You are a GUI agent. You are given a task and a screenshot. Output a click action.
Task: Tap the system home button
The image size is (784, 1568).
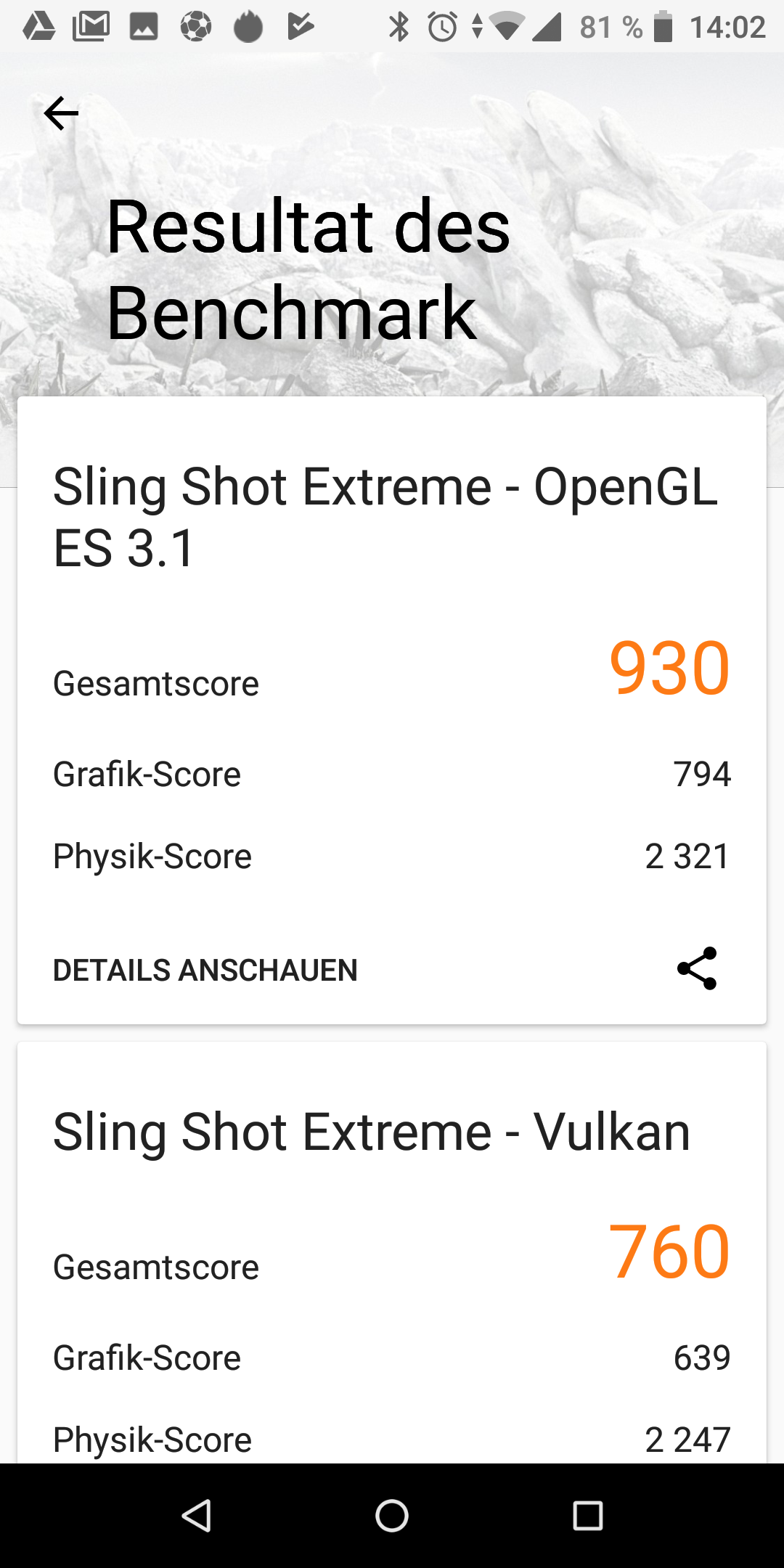[x=392, y=1516]
